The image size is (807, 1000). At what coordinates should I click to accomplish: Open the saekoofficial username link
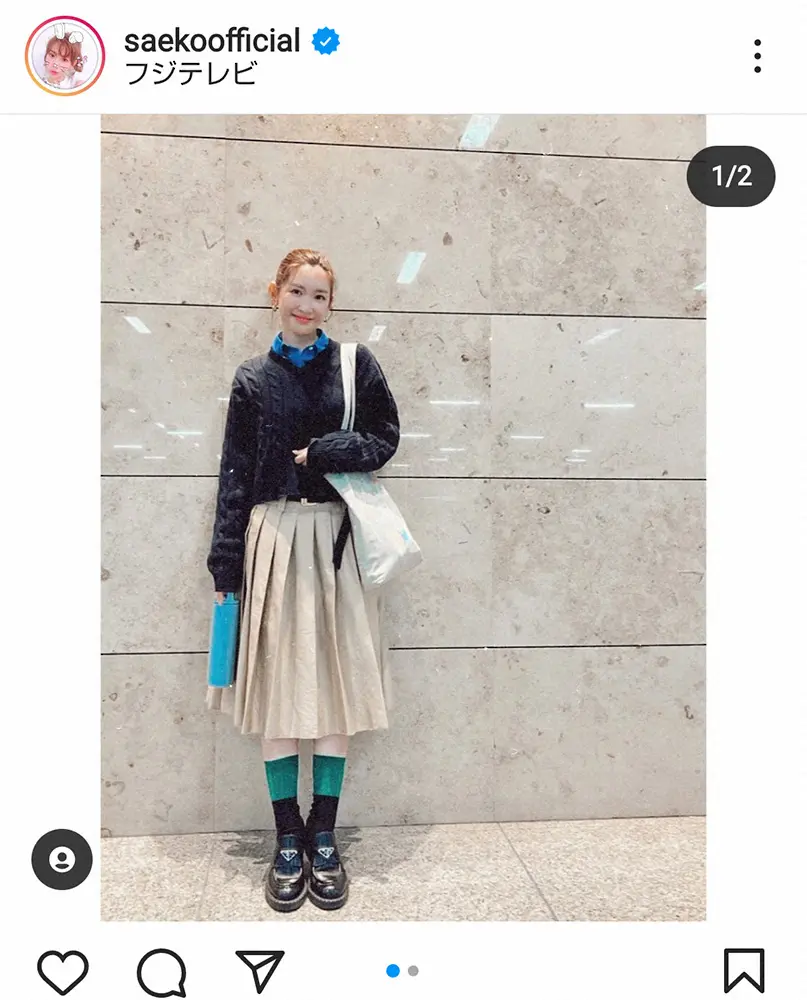212,41
